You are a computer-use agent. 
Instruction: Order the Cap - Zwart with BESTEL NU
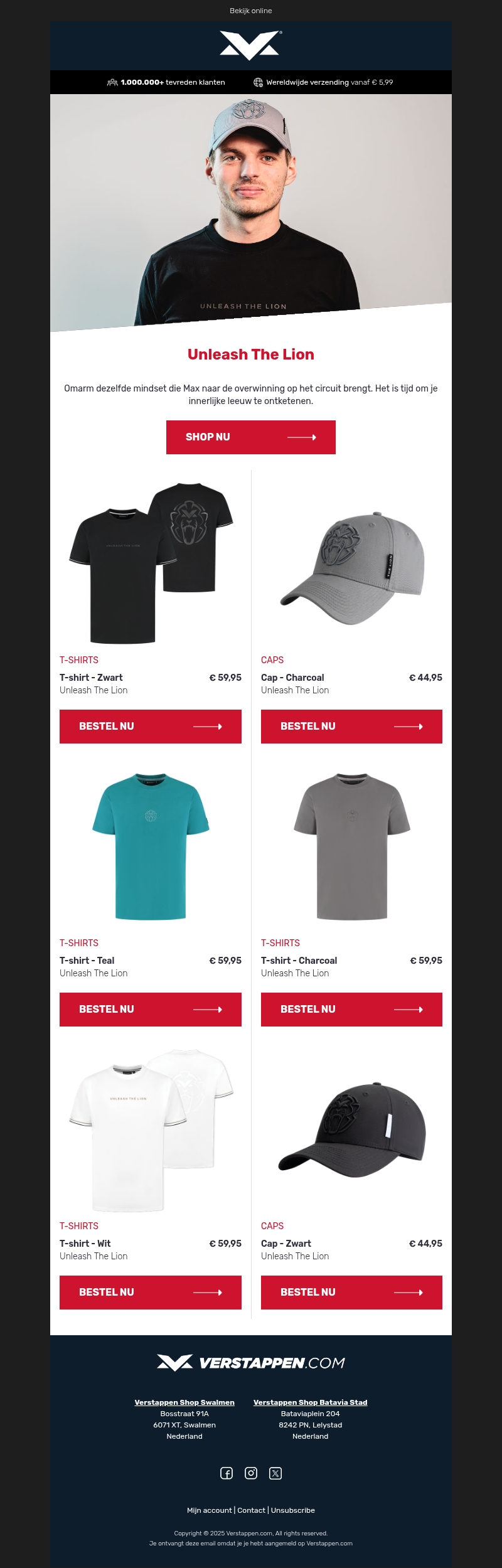coord(351,1292)
